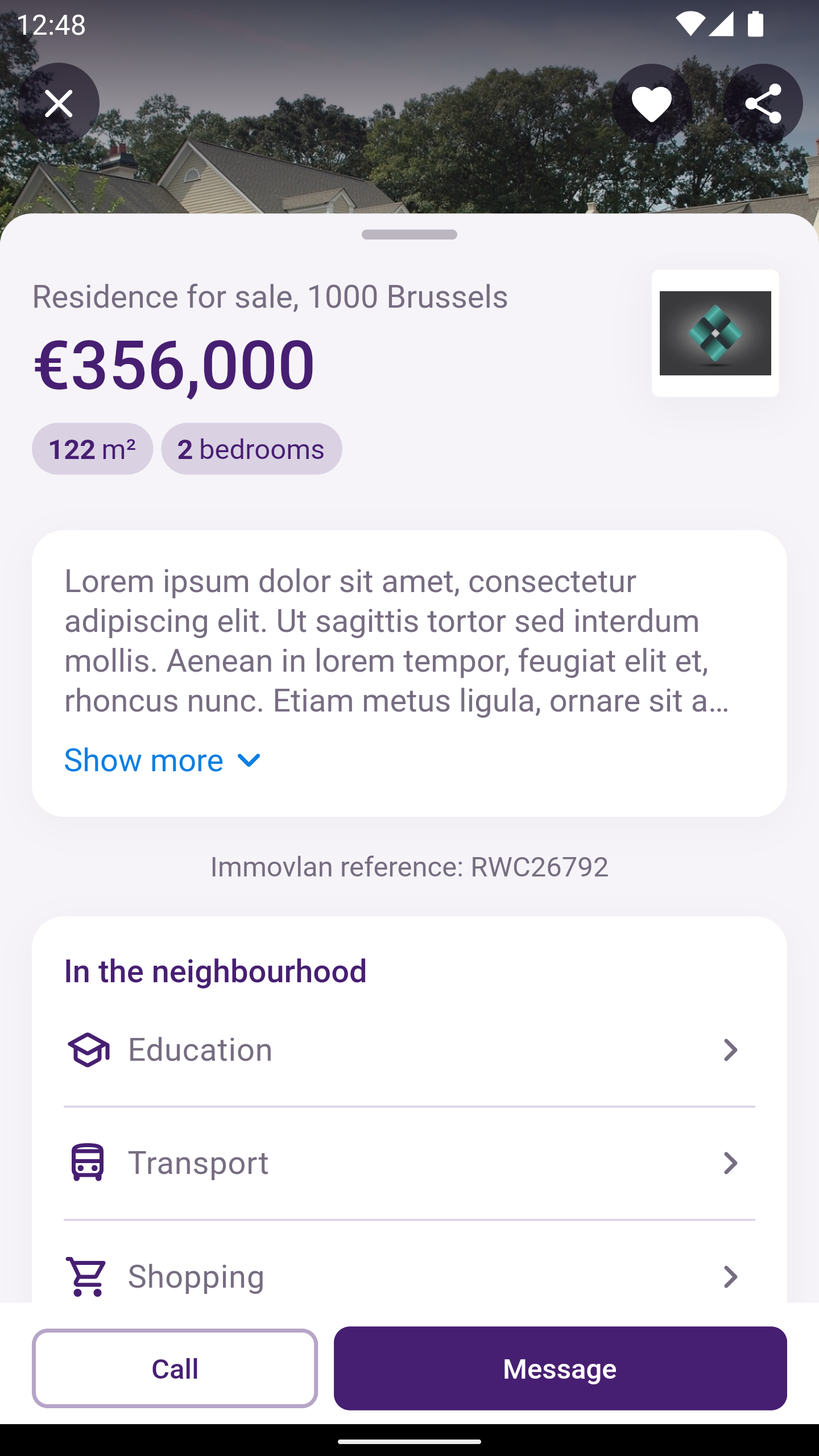Screen dimensions: 819x1456
Task: Select the Shopping cart icon
Action: [x=86, y=1276]
